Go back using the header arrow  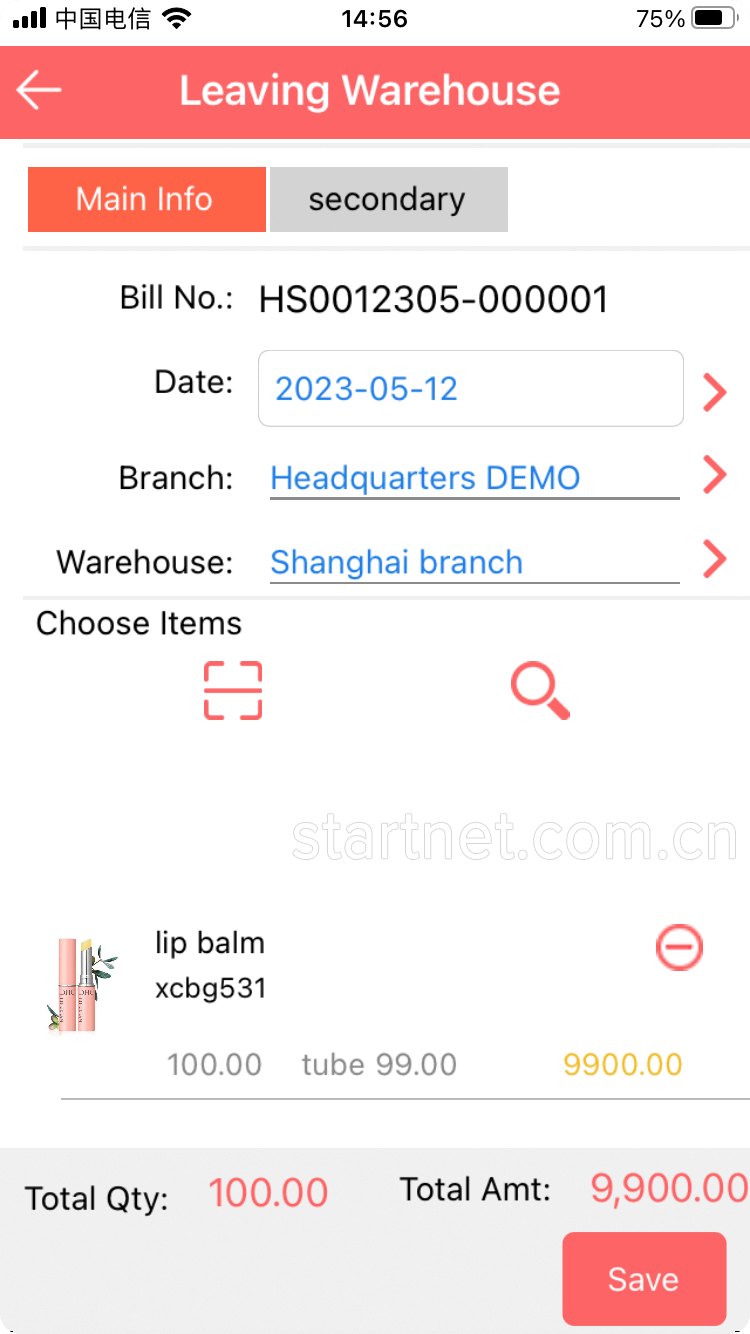pos(40,91)
